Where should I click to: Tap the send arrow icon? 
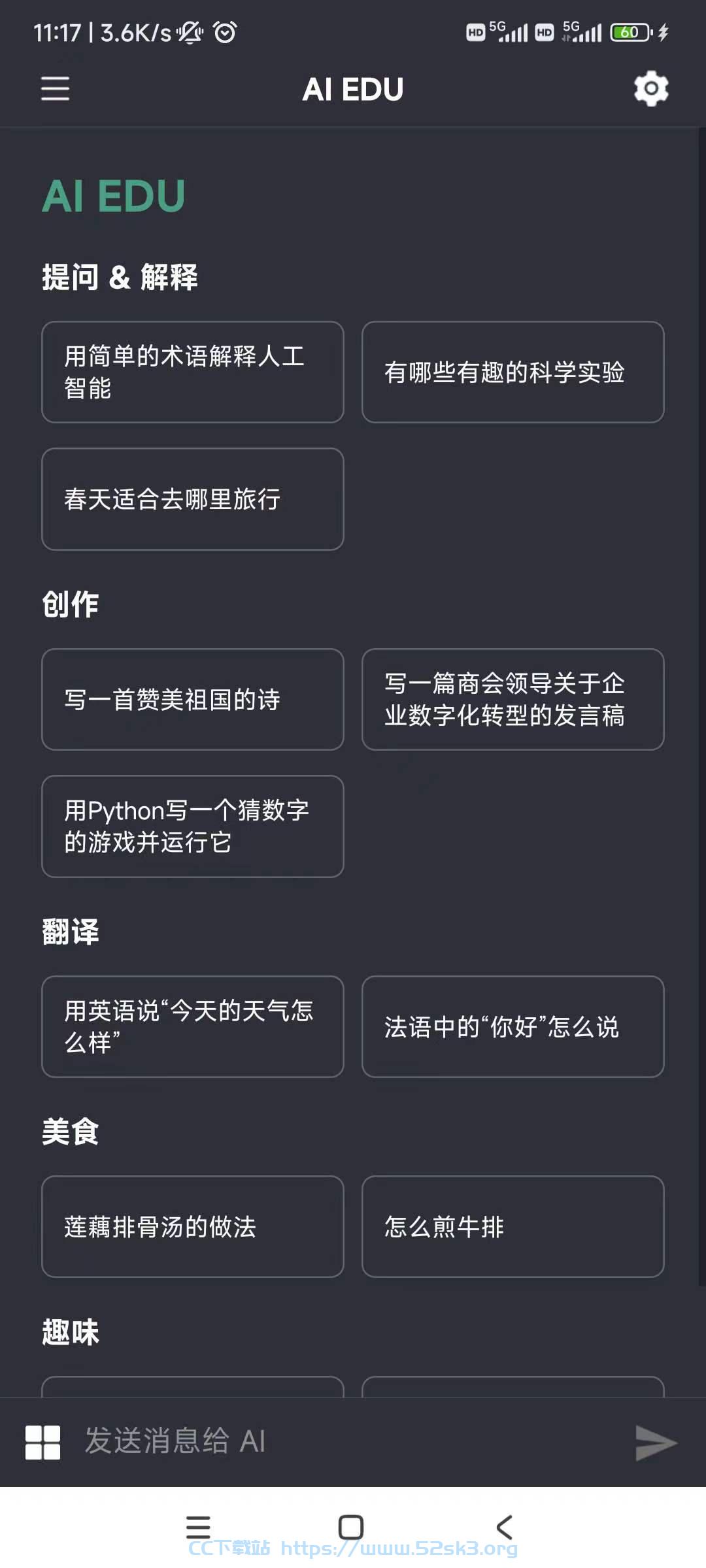point(656,1443)
